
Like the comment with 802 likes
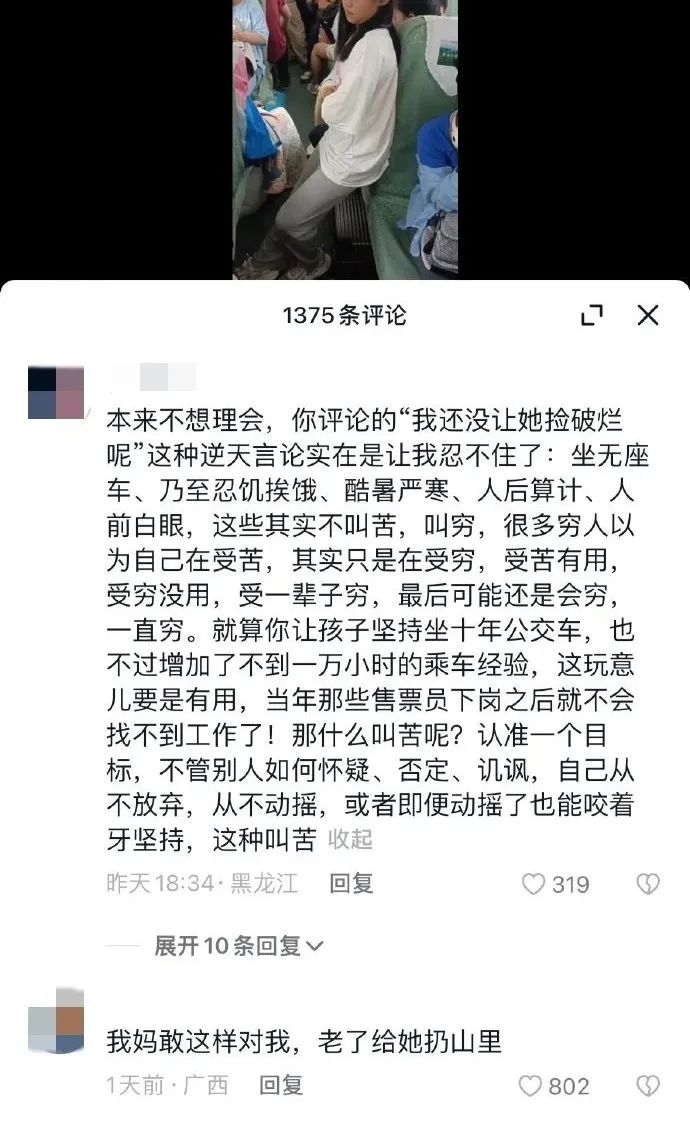pos(530,1085)
